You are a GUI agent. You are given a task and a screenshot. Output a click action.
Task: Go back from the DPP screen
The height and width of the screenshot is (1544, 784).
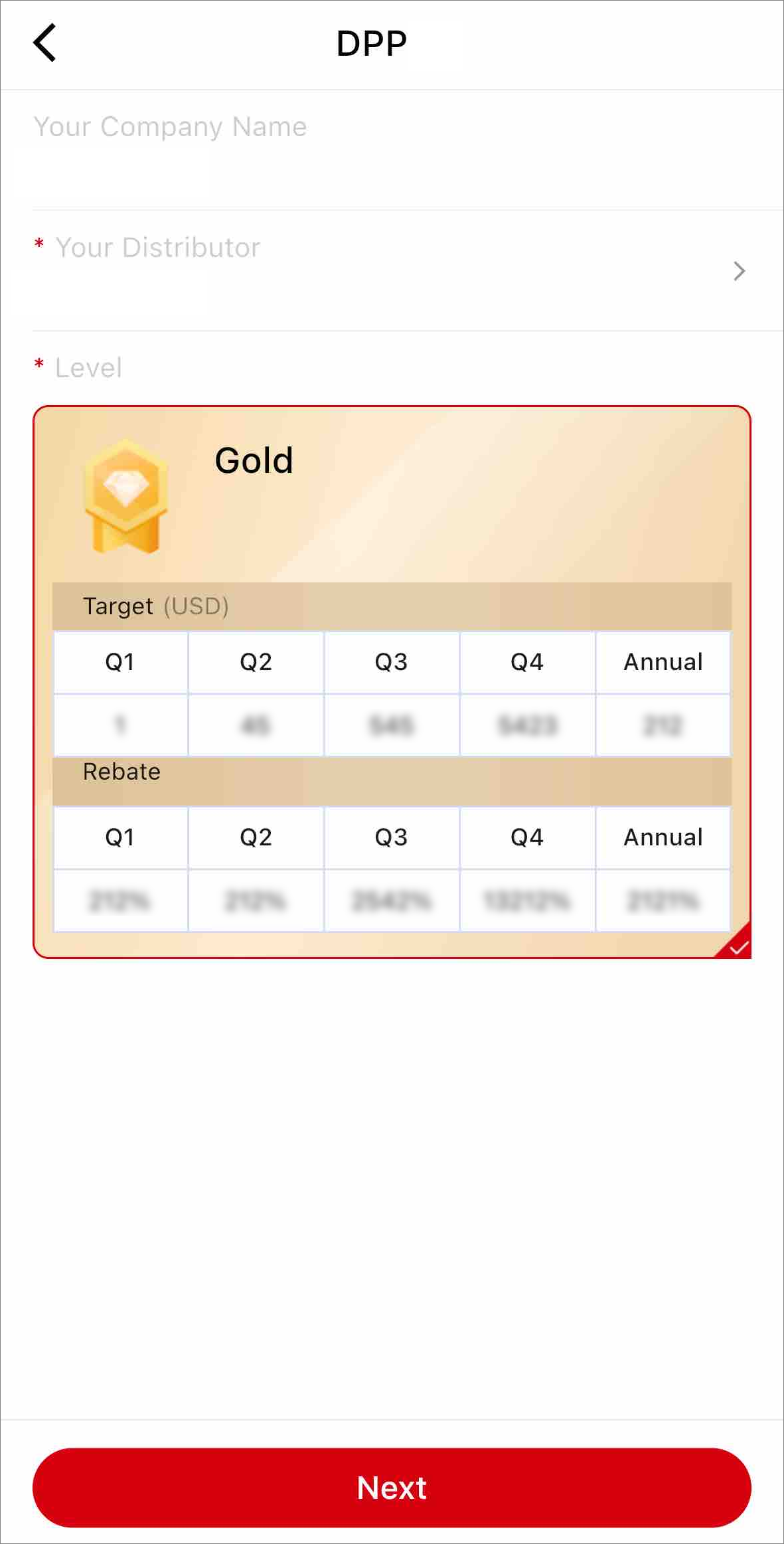(x=44, y=43)
